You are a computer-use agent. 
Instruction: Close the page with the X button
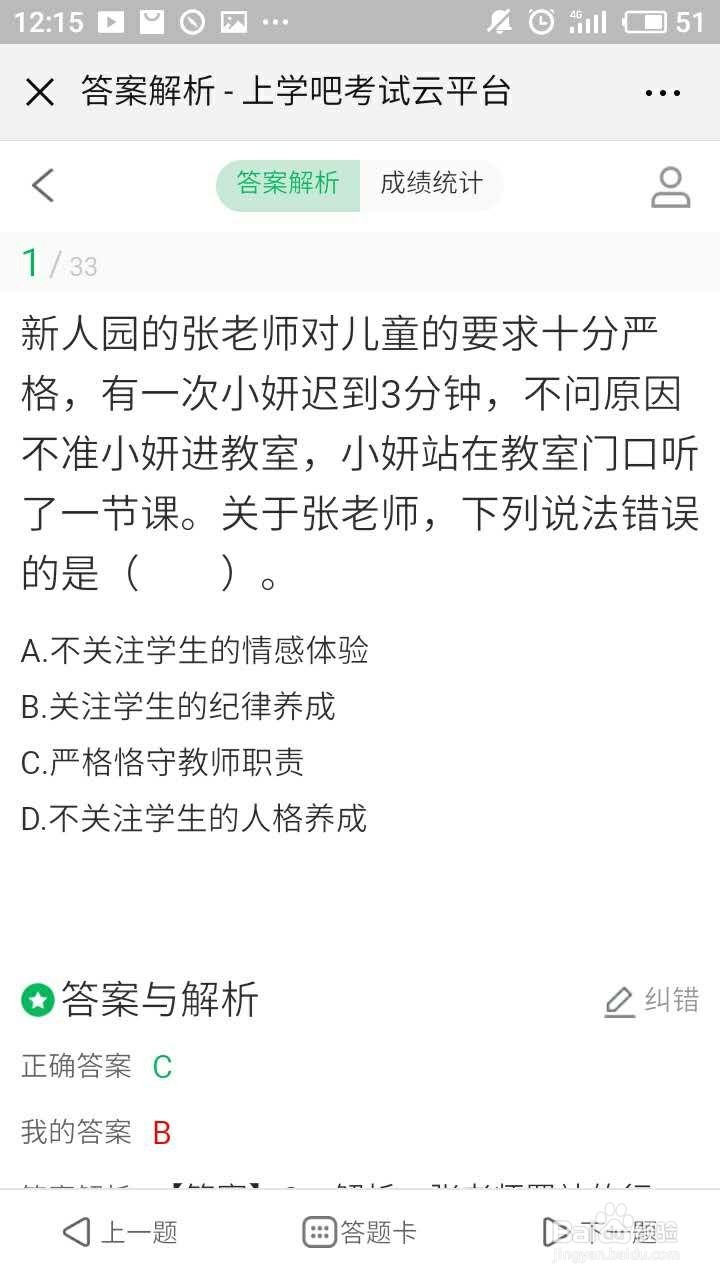coord(40,91)
